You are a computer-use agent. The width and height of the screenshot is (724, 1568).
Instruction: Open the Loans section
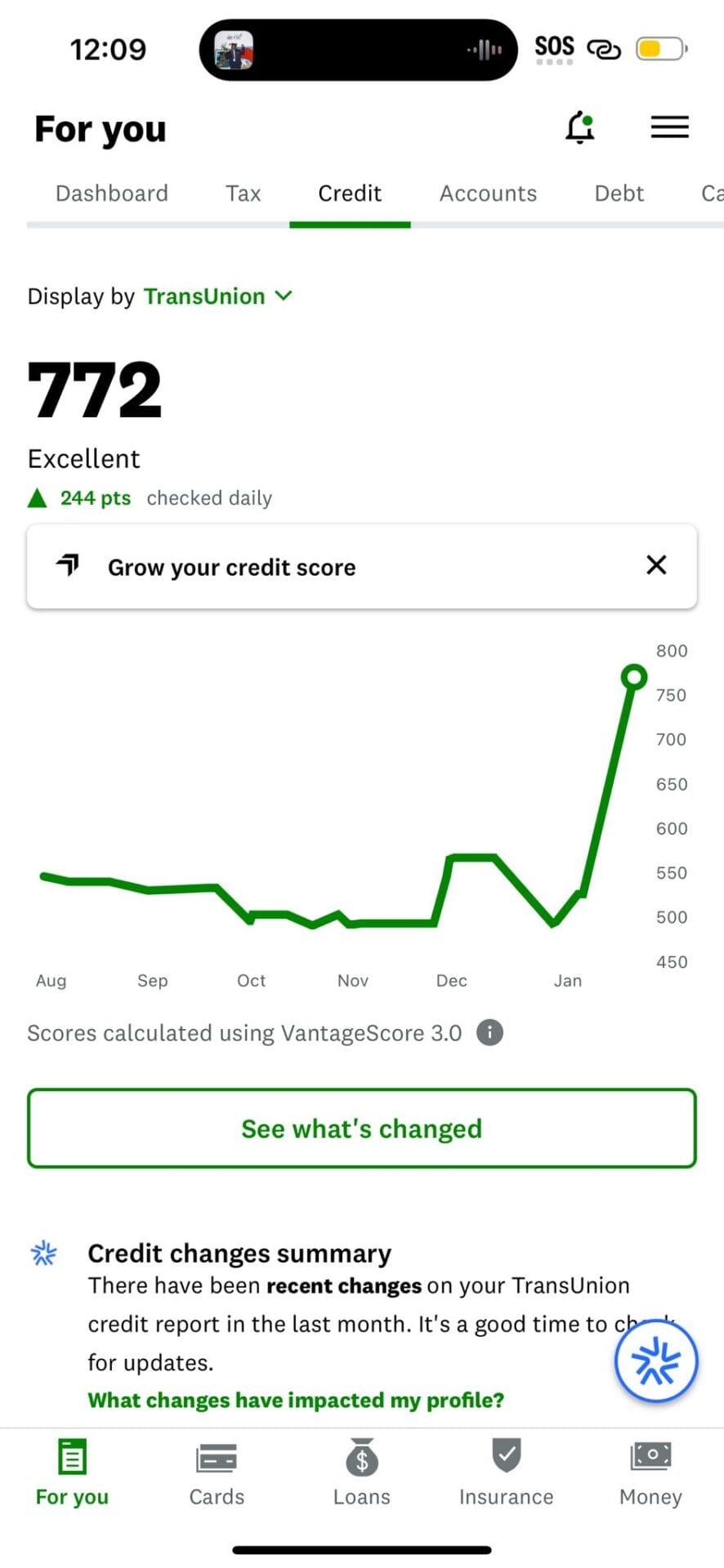tap(362, 1473)
